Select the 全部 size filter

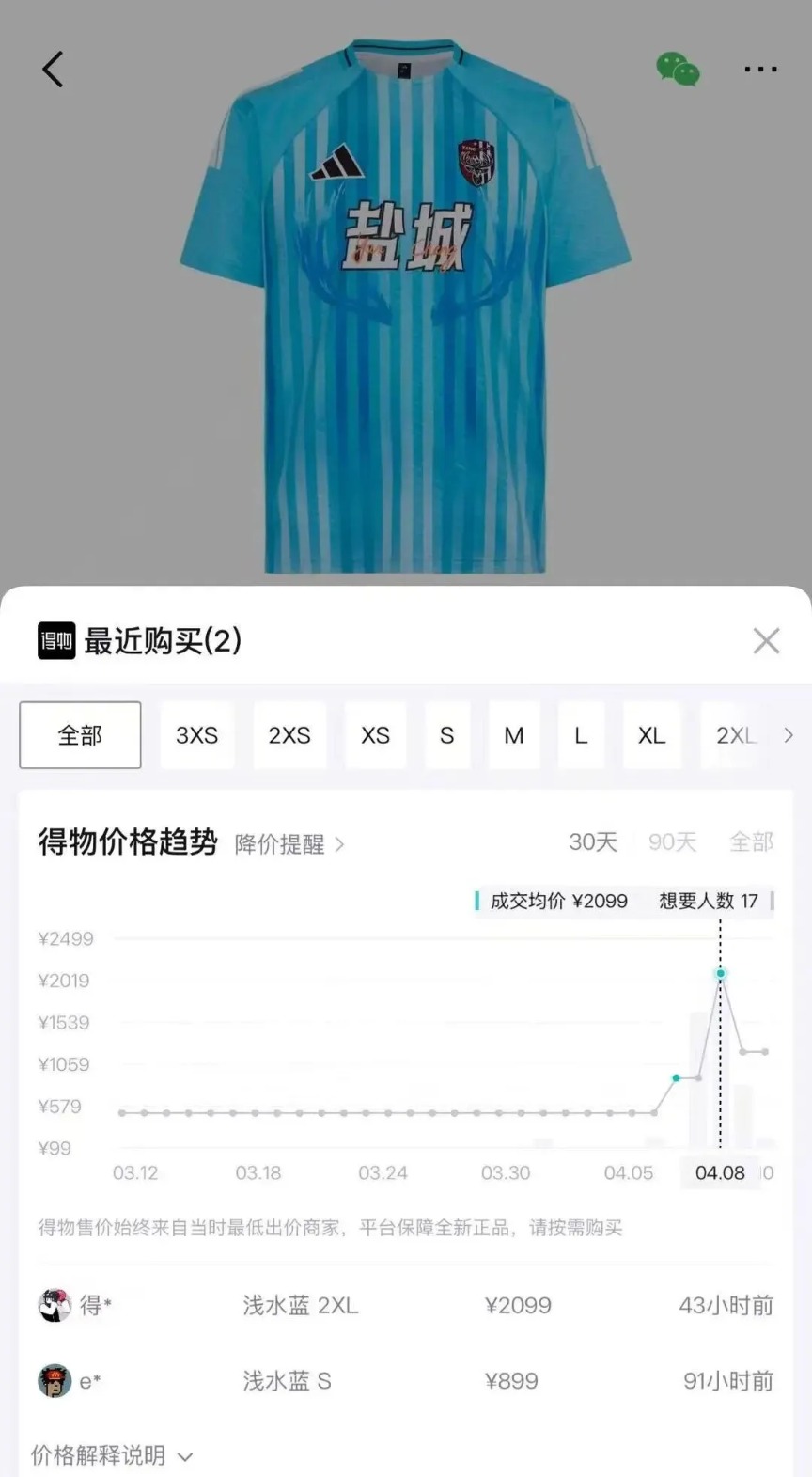click(79, 735)
